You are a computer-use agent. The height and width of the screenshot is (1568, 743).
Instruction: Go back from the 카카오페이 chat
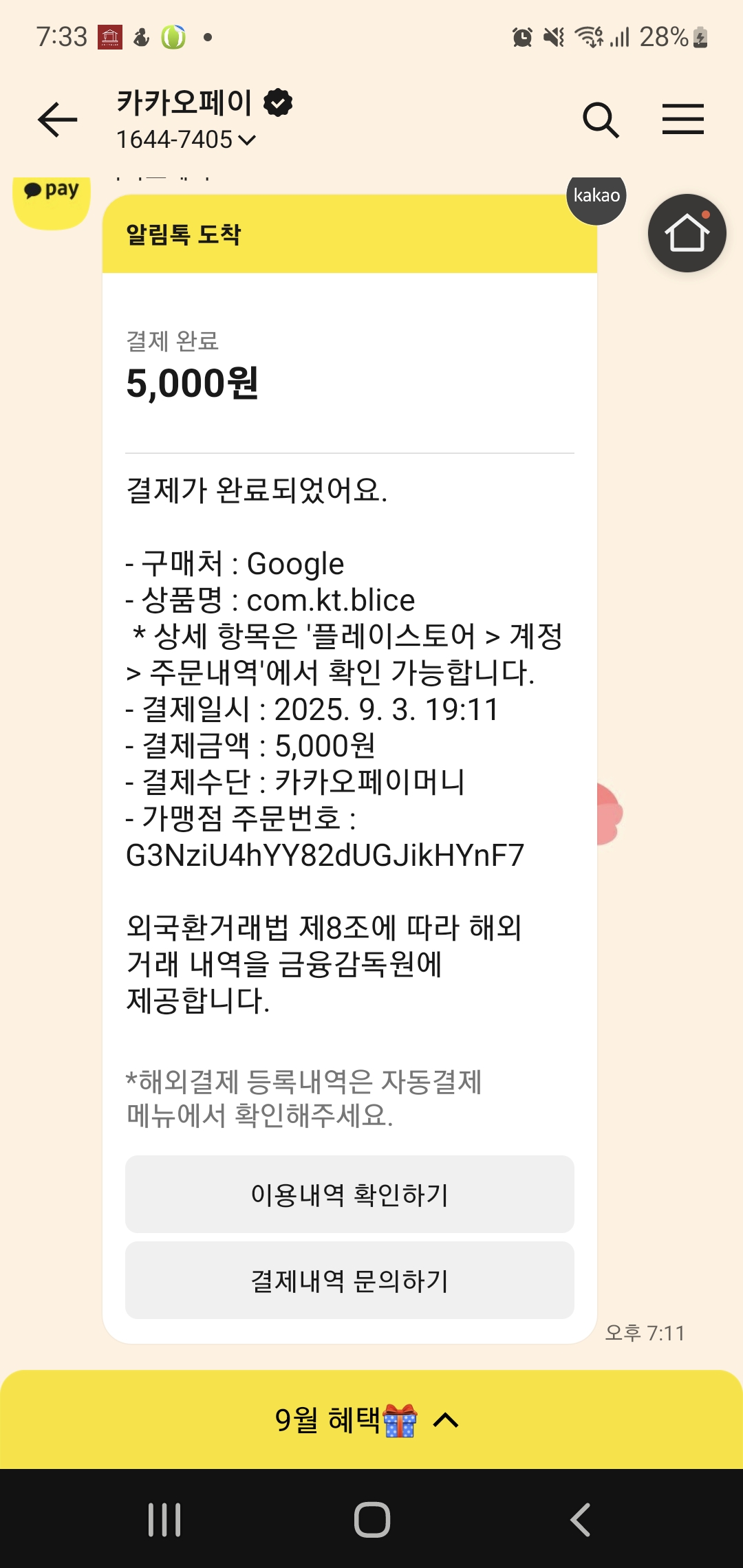pyautogui.click(x=58, y=120)
